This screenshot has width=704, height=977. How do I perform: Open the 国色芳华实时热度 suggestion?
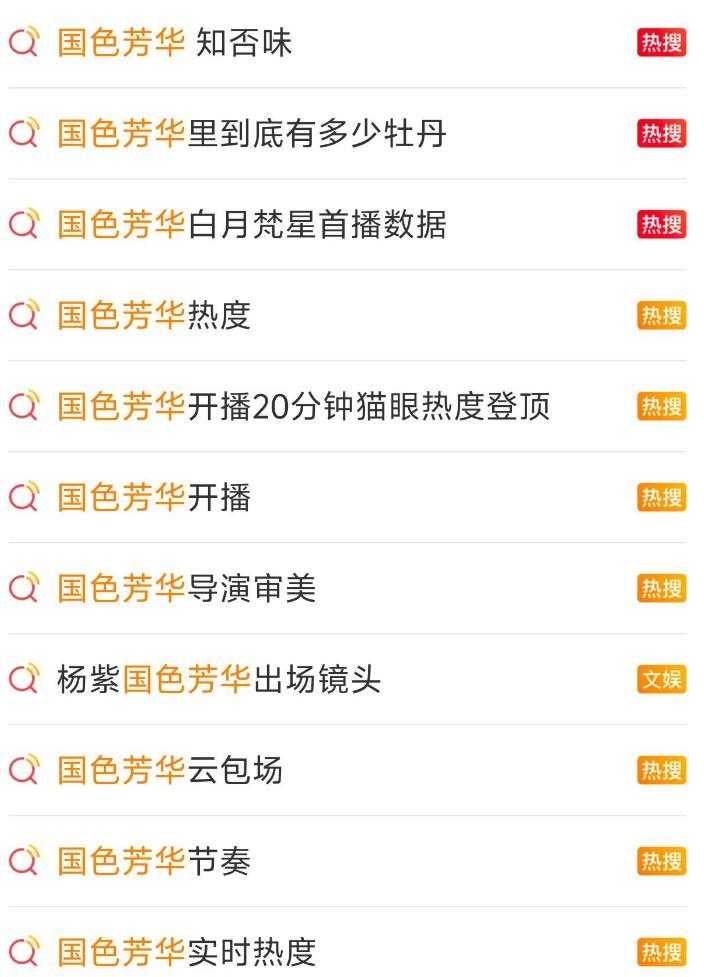(187, 952)
